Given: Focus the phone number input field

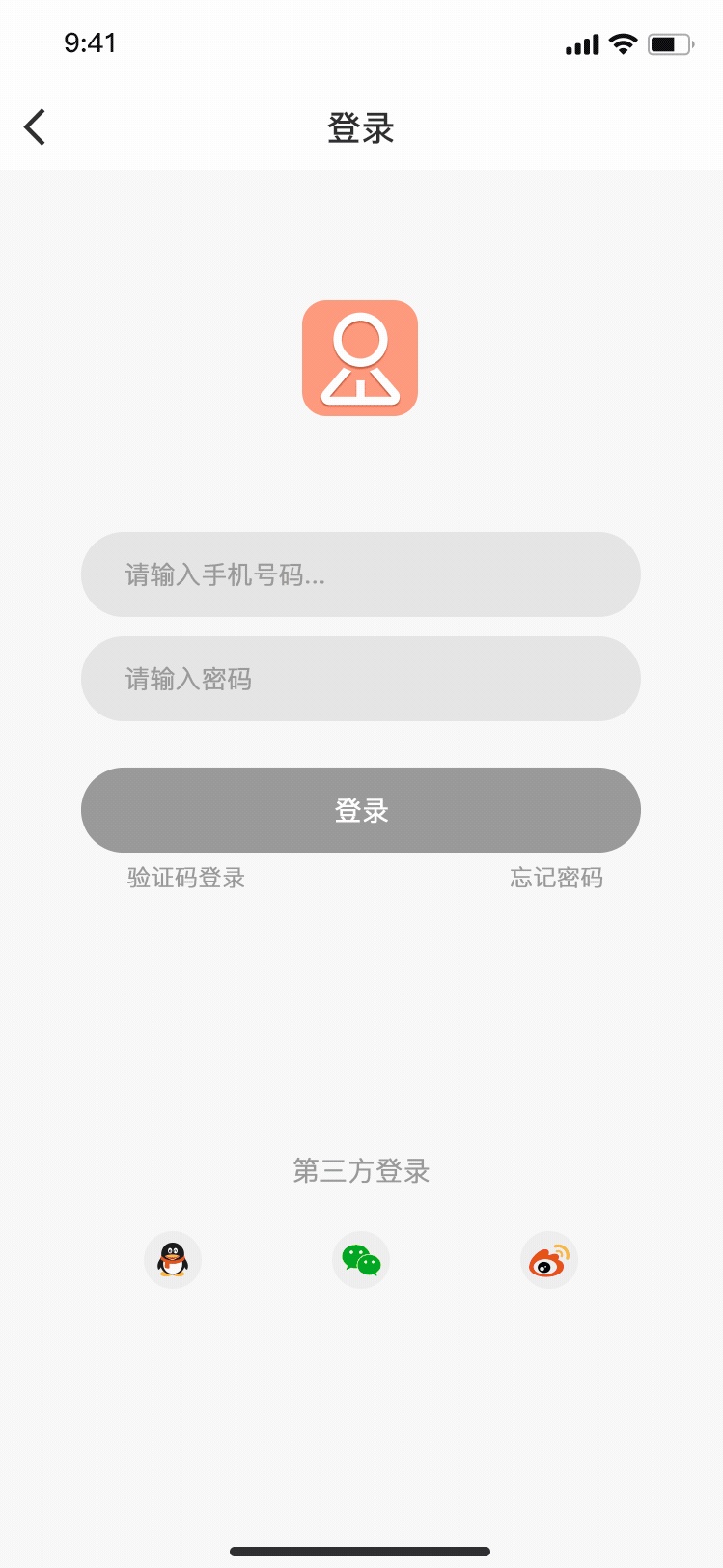Looking at the screenshot, I should [360, 574].
